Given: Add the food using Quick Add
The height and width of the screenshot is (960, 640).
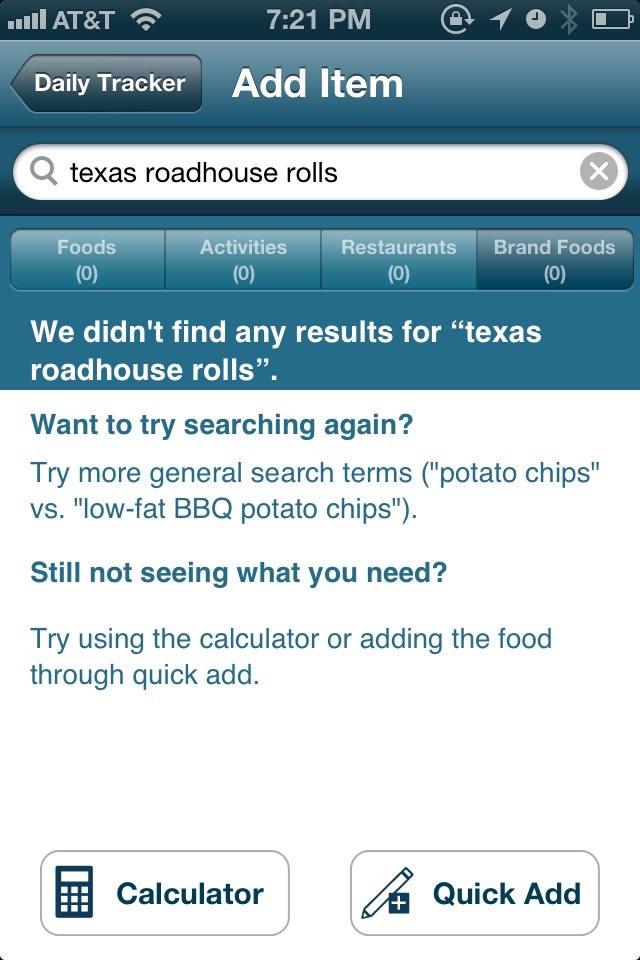Looking at the screenshot, I should [x=474, y=893].
